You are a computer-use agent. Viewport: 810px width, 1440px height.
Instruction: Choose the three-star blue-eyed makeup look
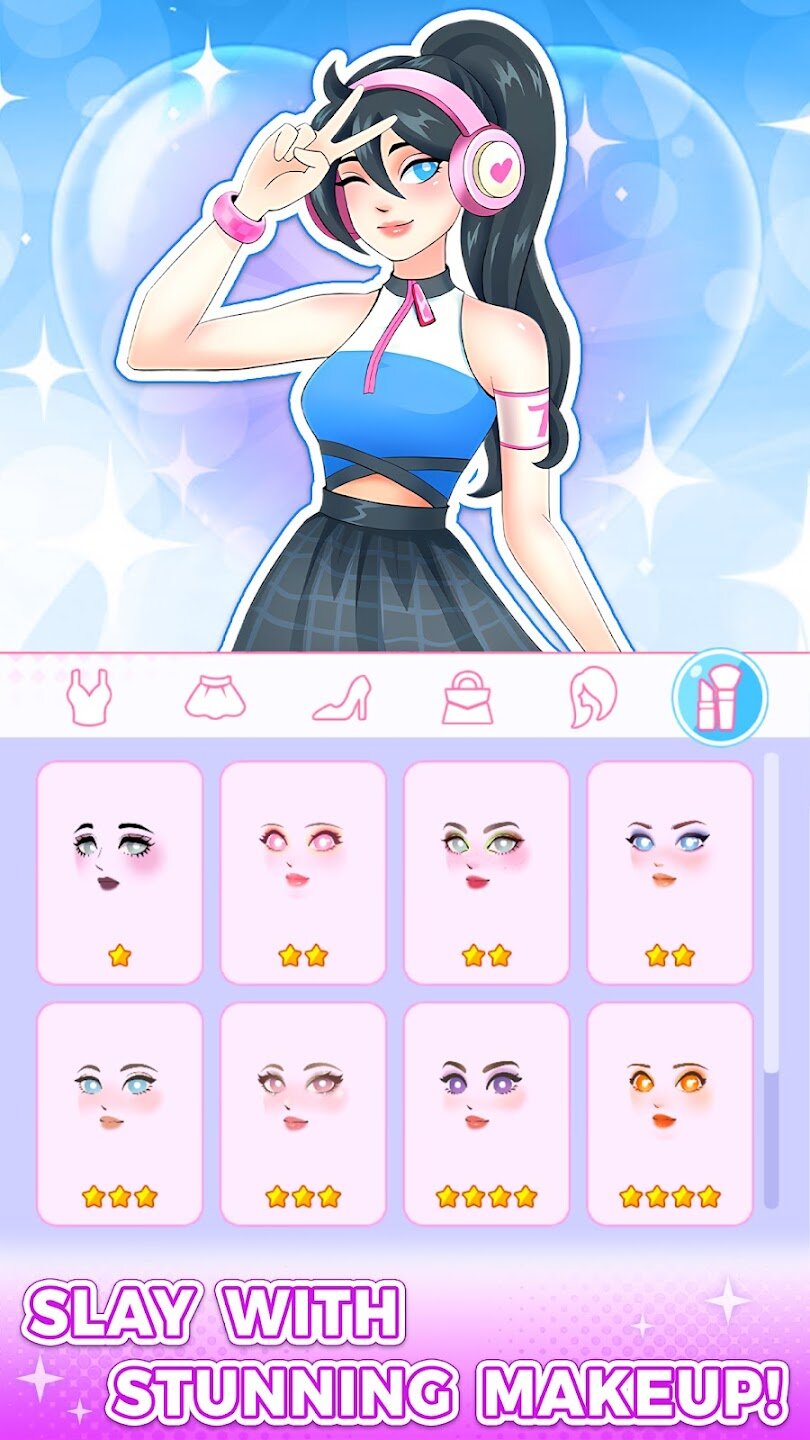pyautogui.click(x=120, y=1114)
